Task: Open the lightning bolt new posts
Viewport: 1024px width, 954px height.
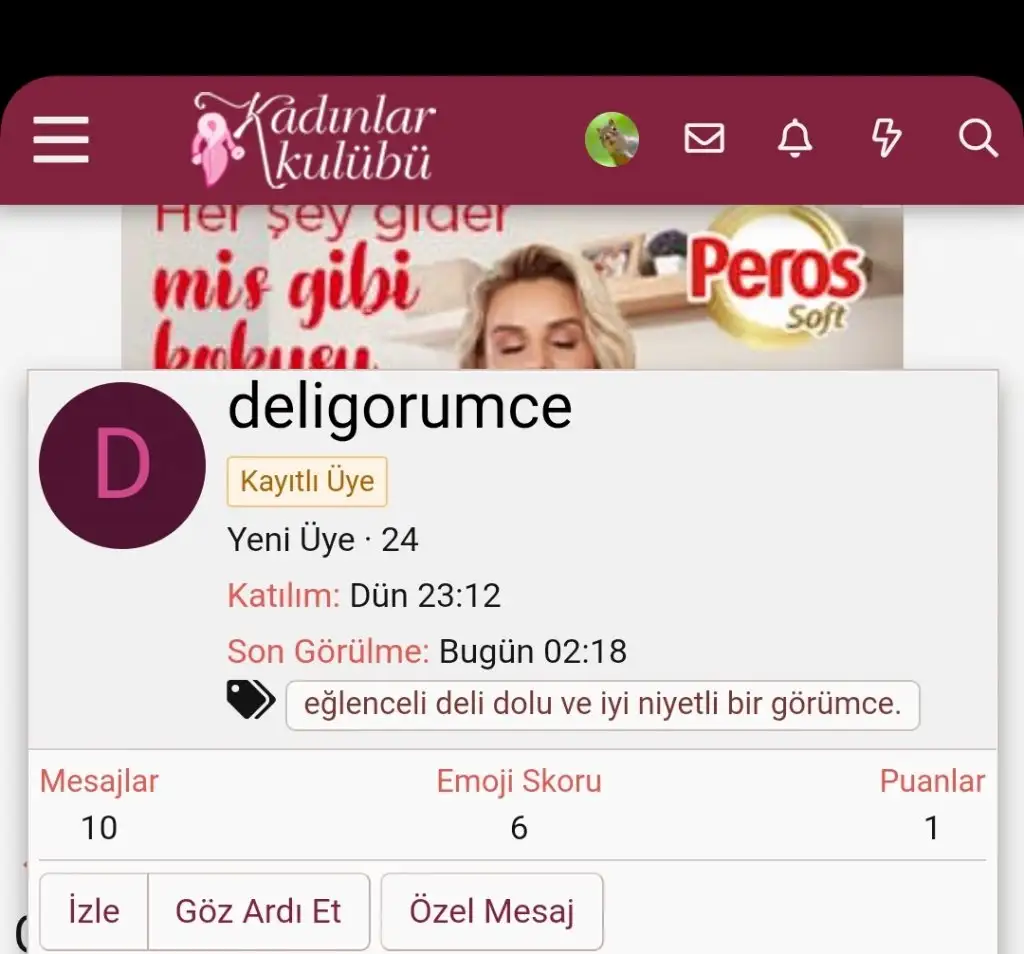Action: [886, 139]
